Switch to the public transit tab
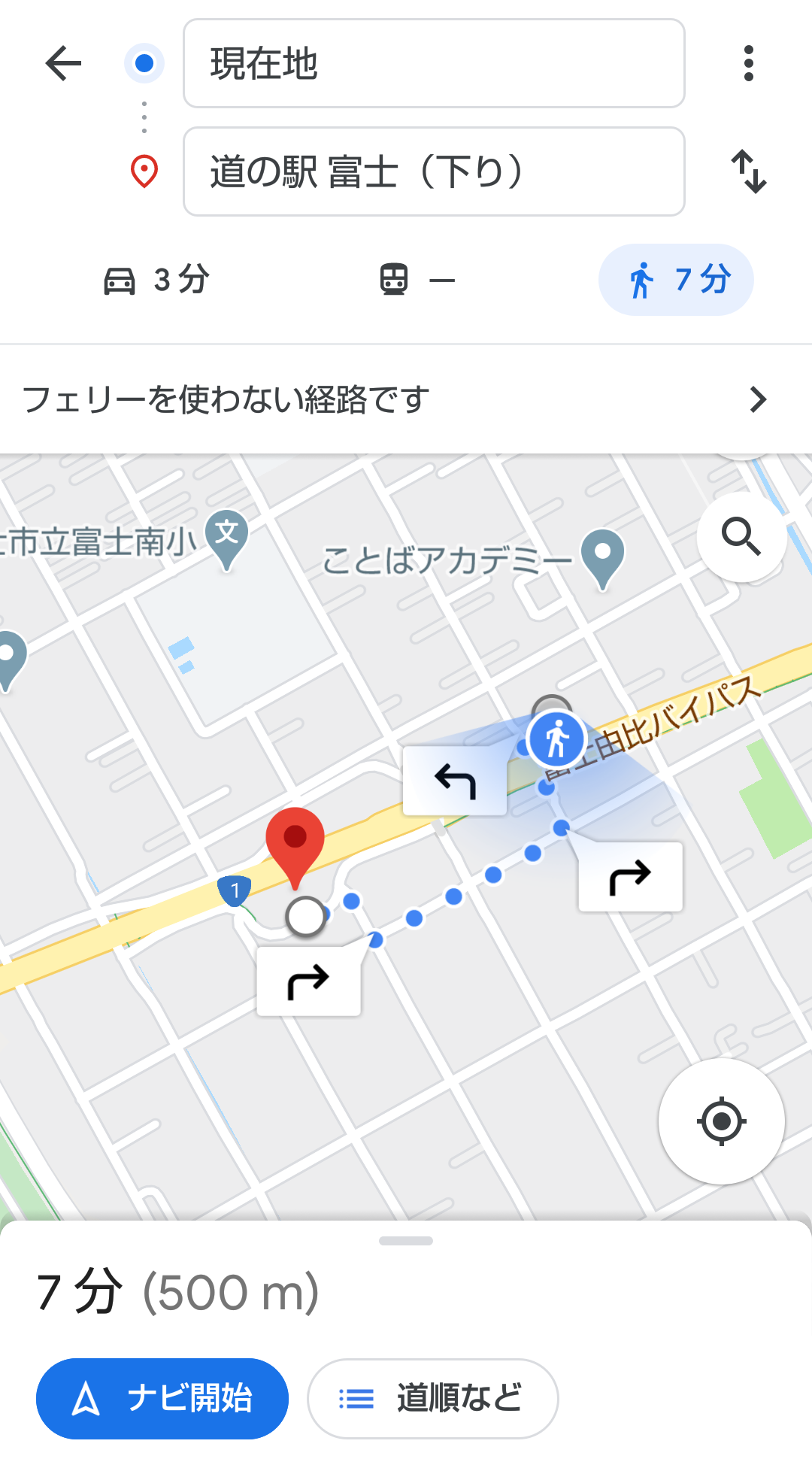Image resolution: width=812 pixels, height=1462 pixels. click(417, 280)
